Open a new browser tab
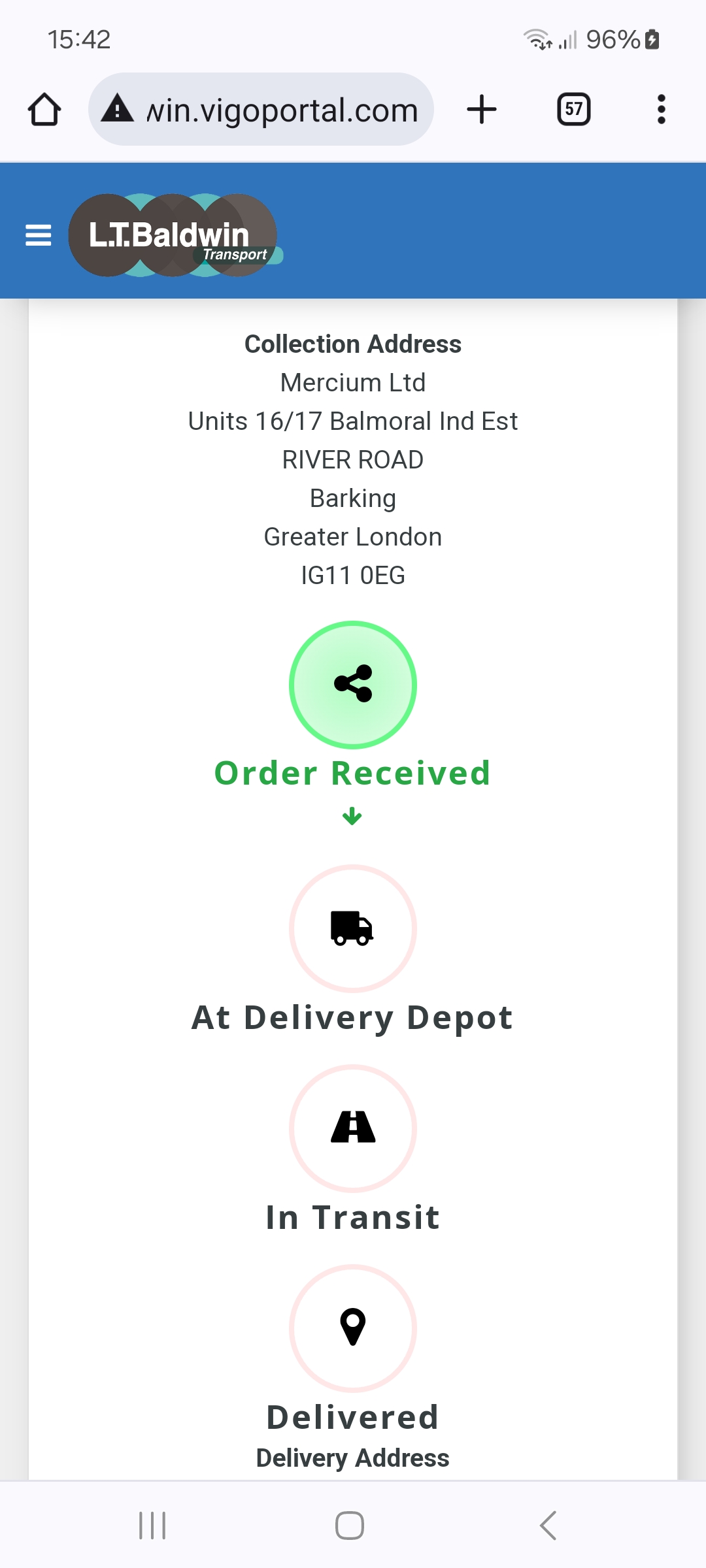This screenshot has width=706, height=1568. click(482, 109)
